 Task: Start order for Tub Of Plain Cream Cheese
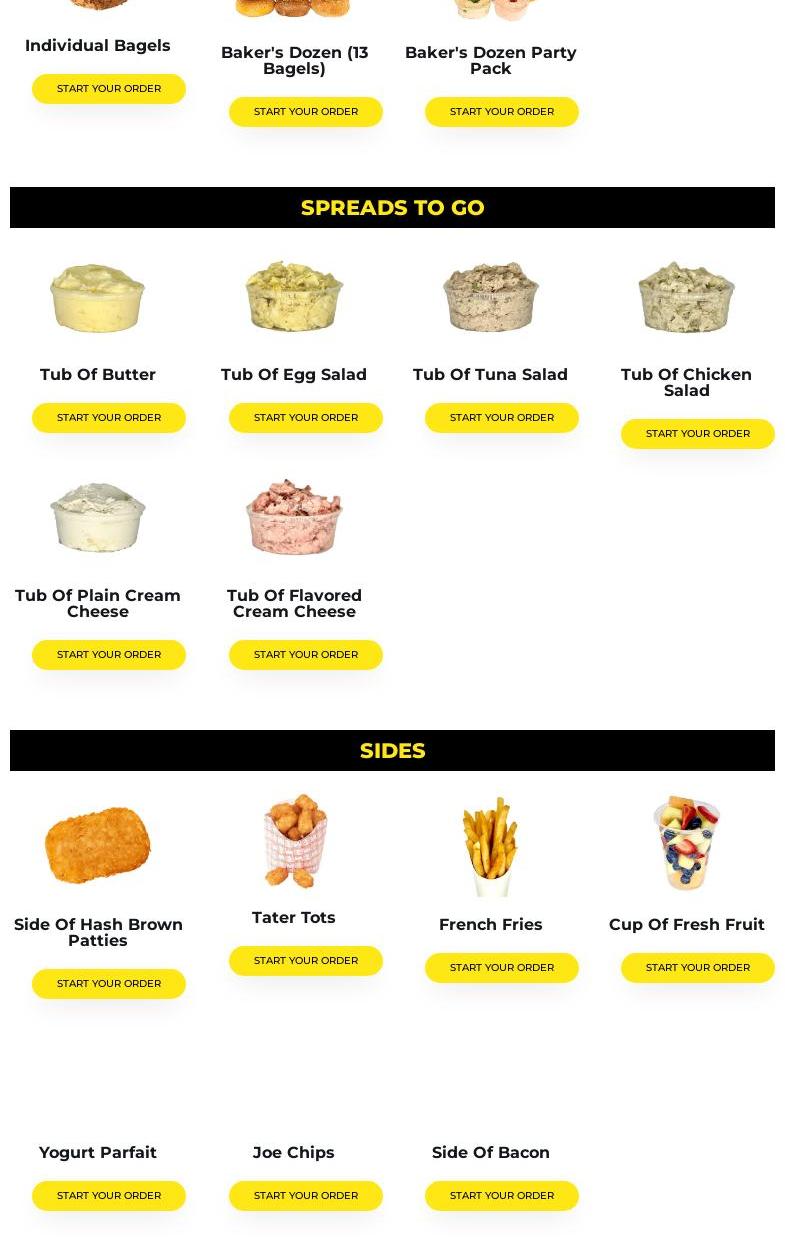(x=109, y=655)
